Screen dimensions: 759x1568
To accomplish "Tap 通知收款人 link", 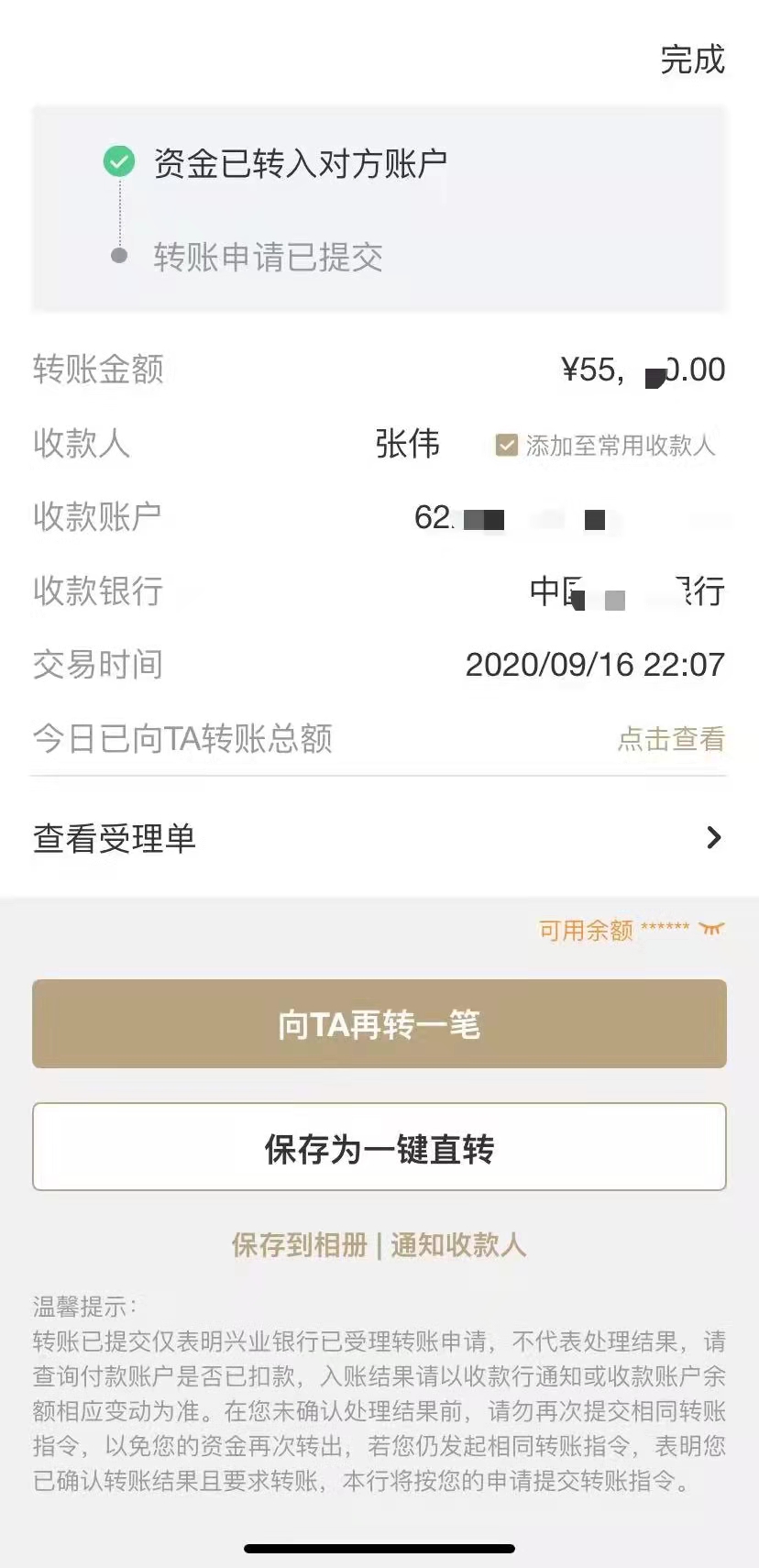I will pos(458,1244).
